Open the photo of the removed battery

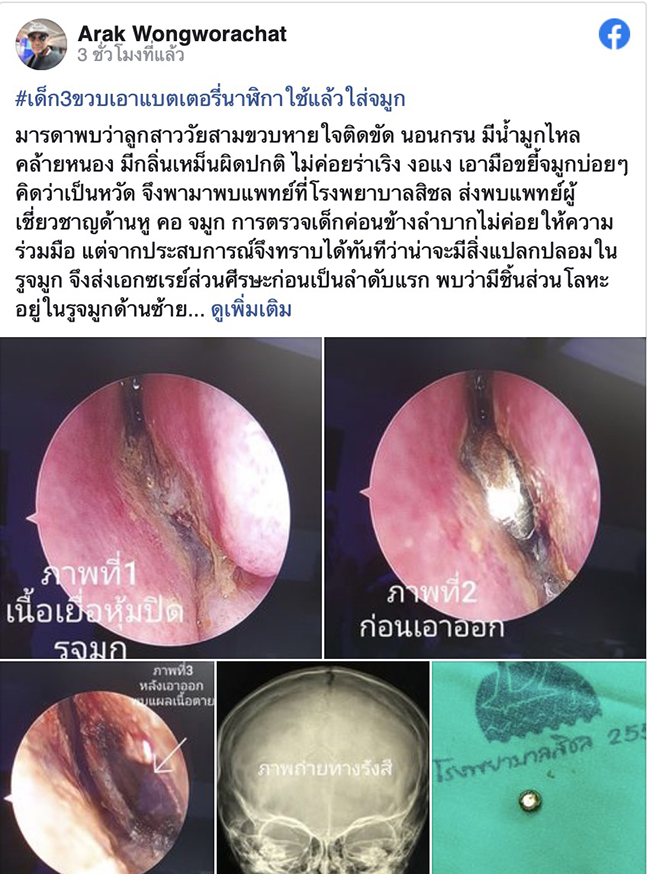tap(538, 767)
